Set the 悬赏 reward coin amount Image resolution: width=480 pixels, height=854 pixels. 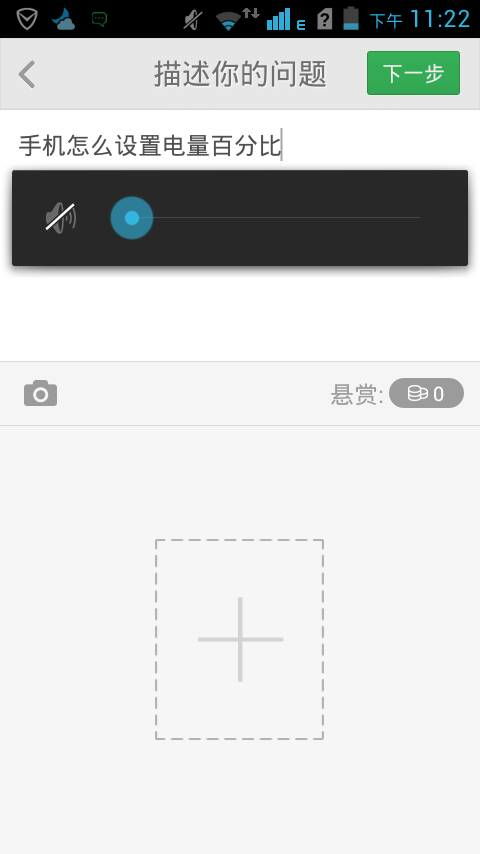[x=426, y=393]
